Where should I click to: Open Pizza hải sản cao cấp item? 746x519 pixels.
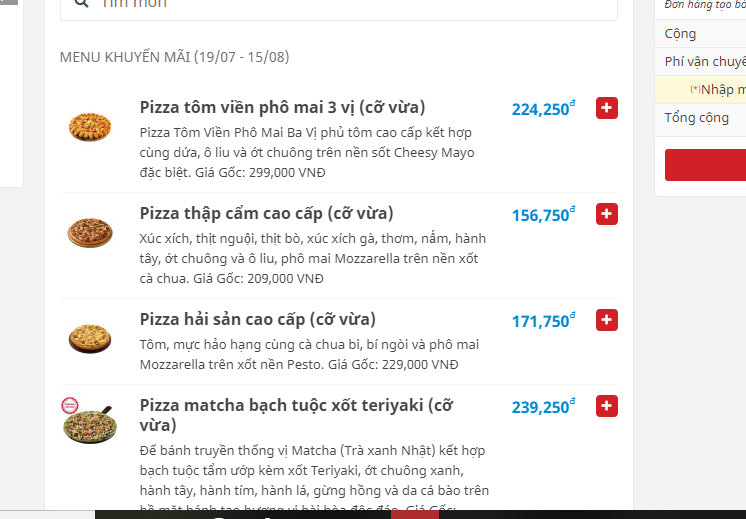[257, 319]
